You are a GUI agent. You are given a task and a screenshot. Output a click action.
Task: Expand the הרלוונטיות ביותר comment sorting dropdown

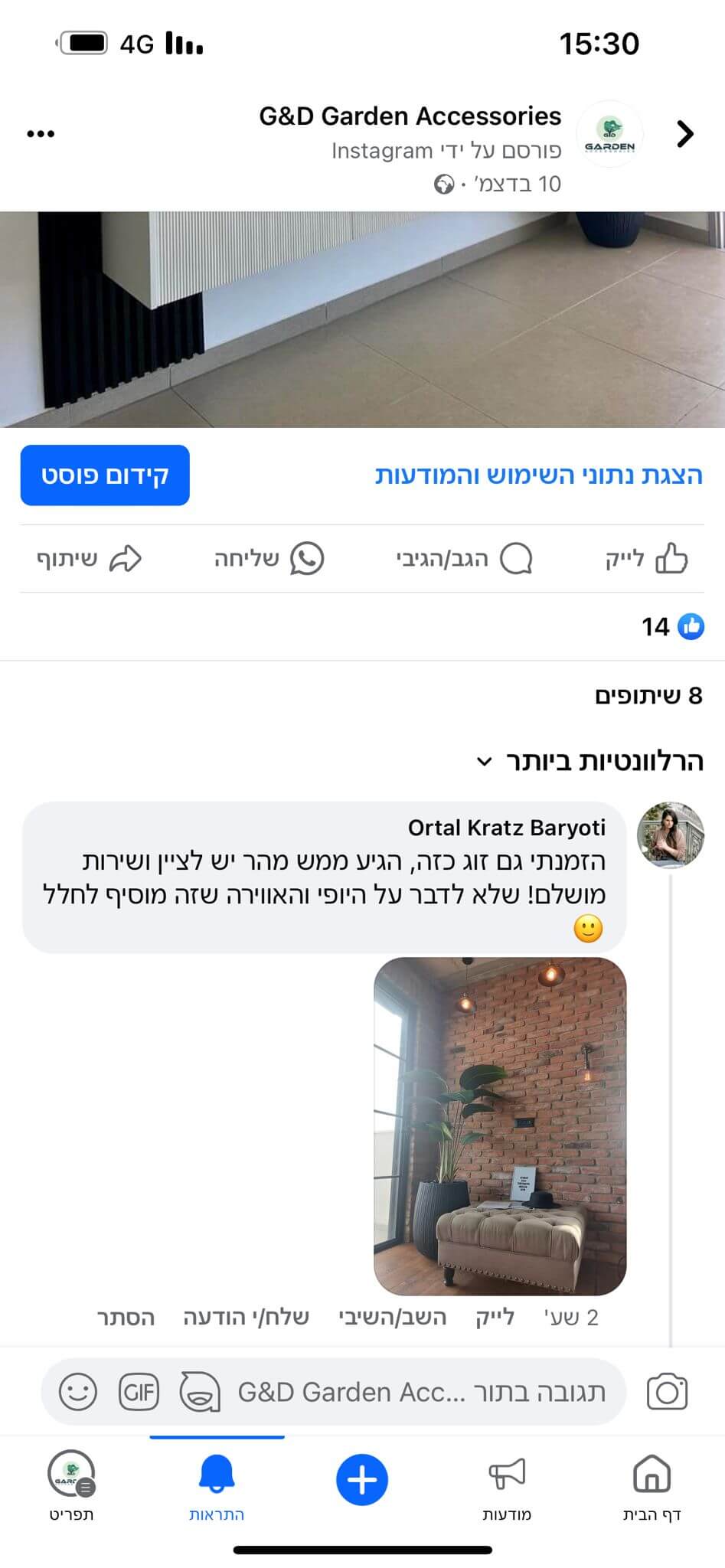click(x=589, y=761)
